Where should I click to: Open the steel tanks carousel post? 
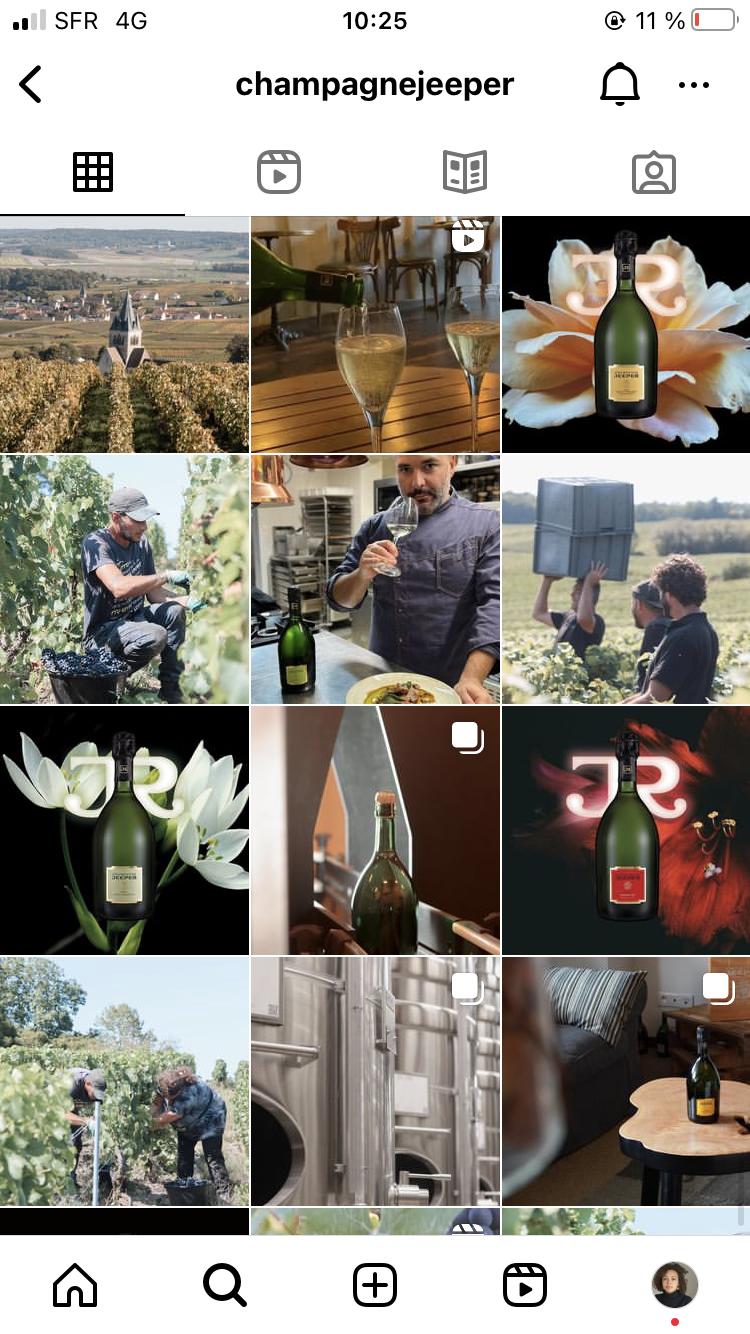tap(375, 1080)
